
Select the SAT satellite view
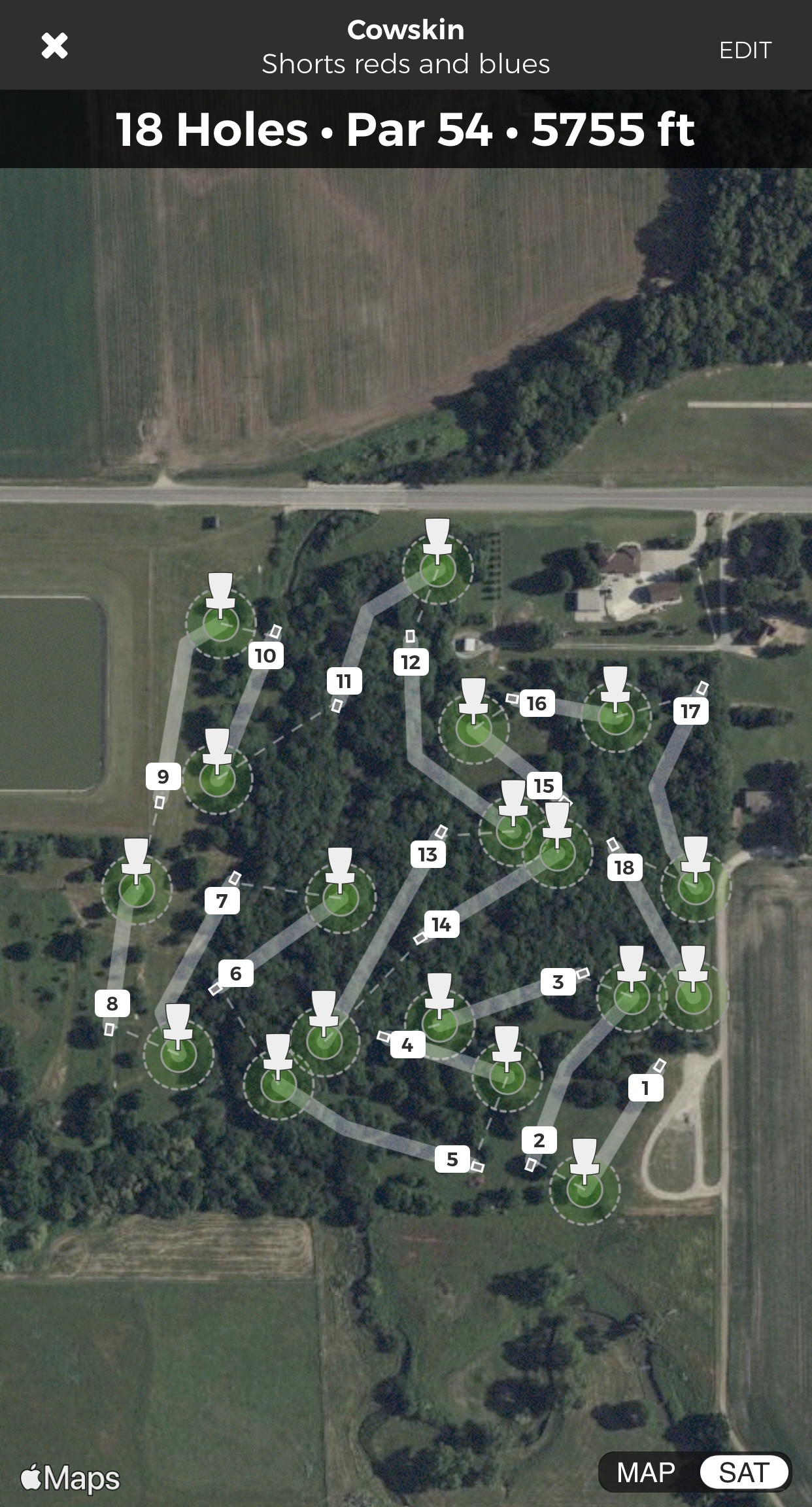(x=744, y=1472)
